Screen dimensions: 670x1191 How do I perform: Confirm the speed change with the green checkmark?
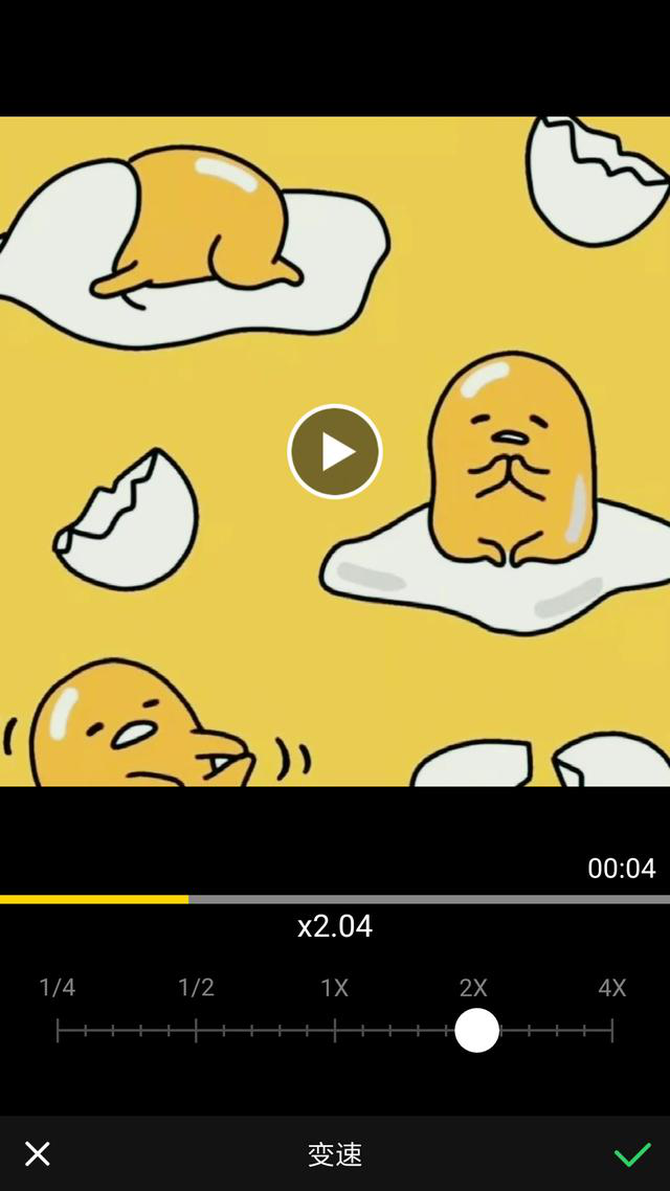[632, 1154]
